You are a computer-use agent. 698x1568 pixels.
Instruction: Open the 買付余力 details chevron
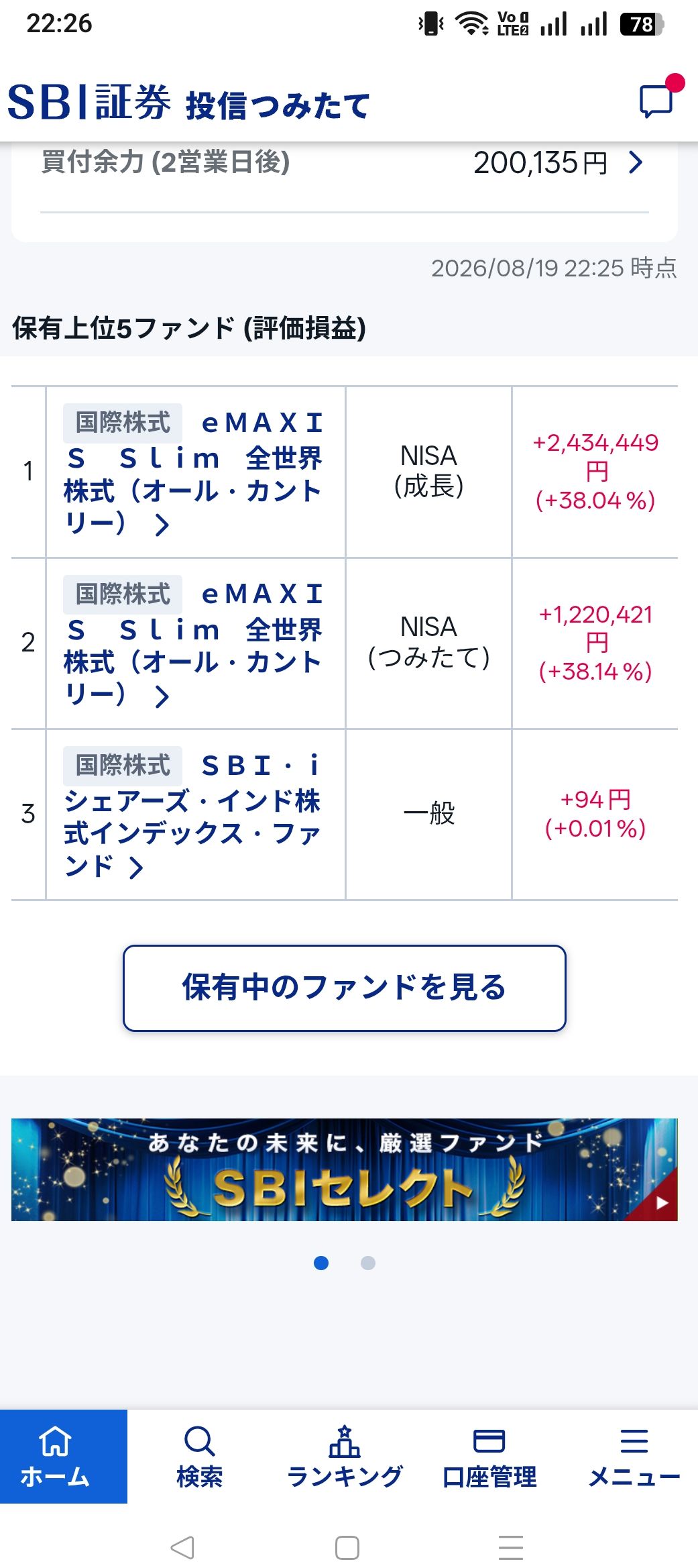click(636, 162)
